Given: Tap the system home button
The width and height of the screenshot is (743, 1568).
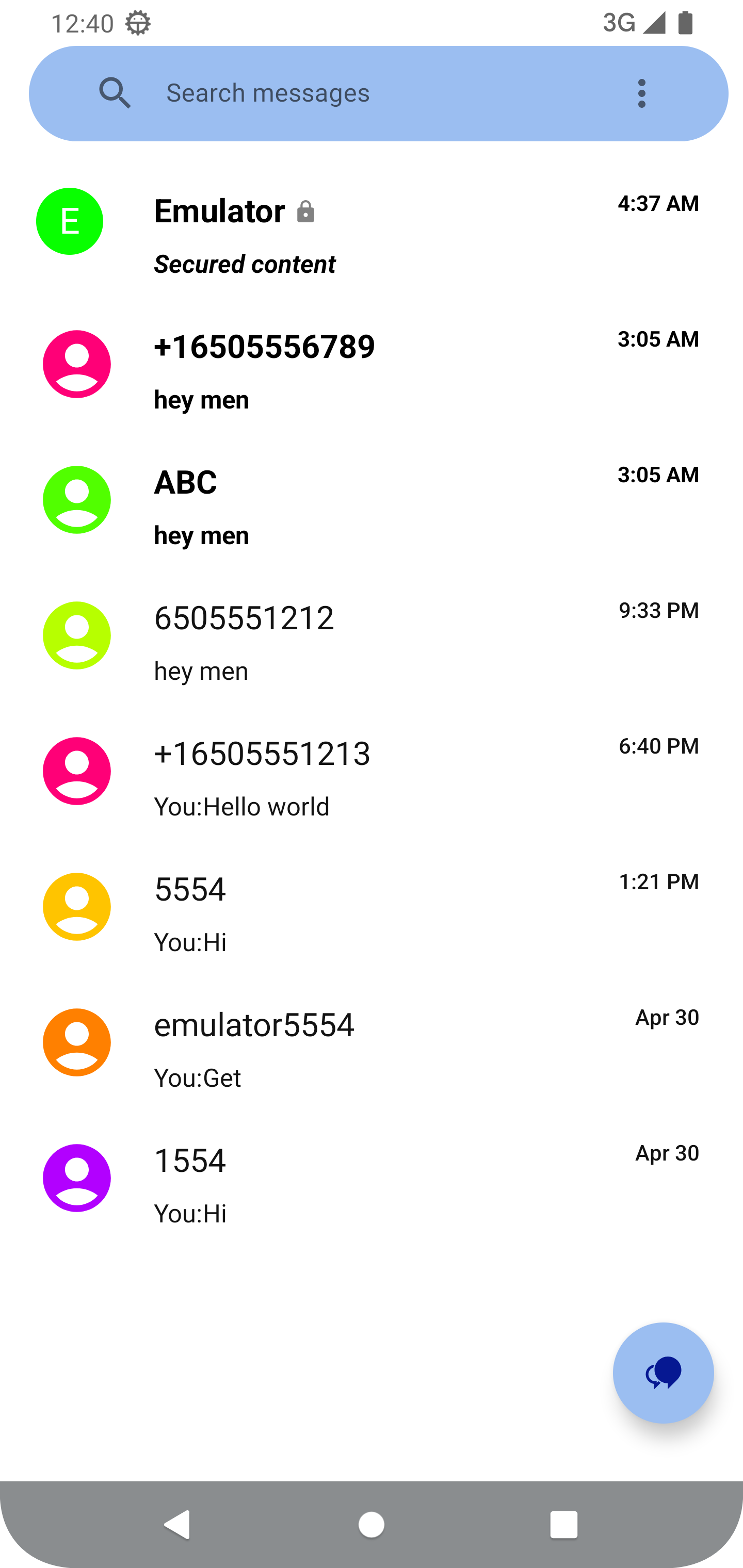Looking at the screenshot, I should (372, 1525).
